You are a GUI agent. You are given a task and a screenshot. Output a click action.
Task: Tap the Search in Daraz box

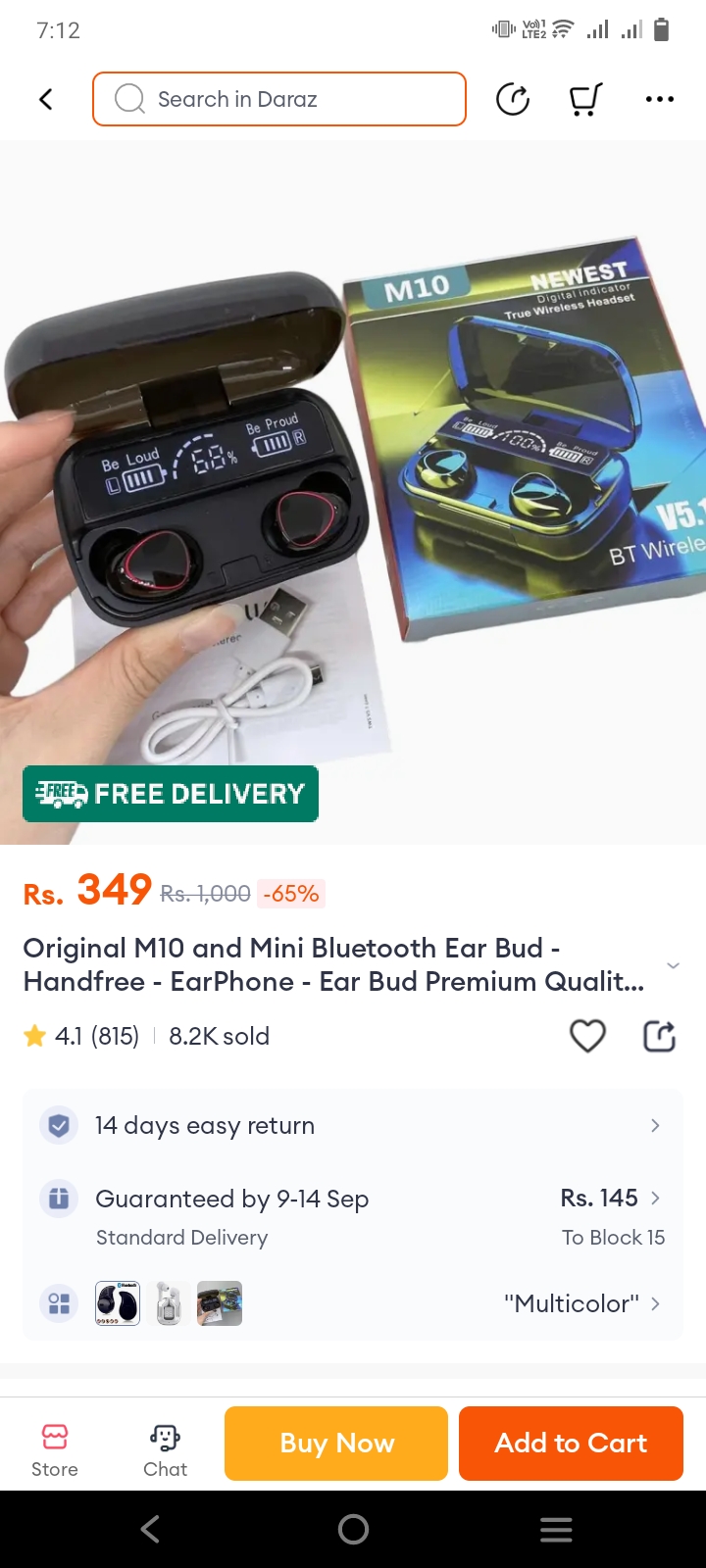[279, 99]
